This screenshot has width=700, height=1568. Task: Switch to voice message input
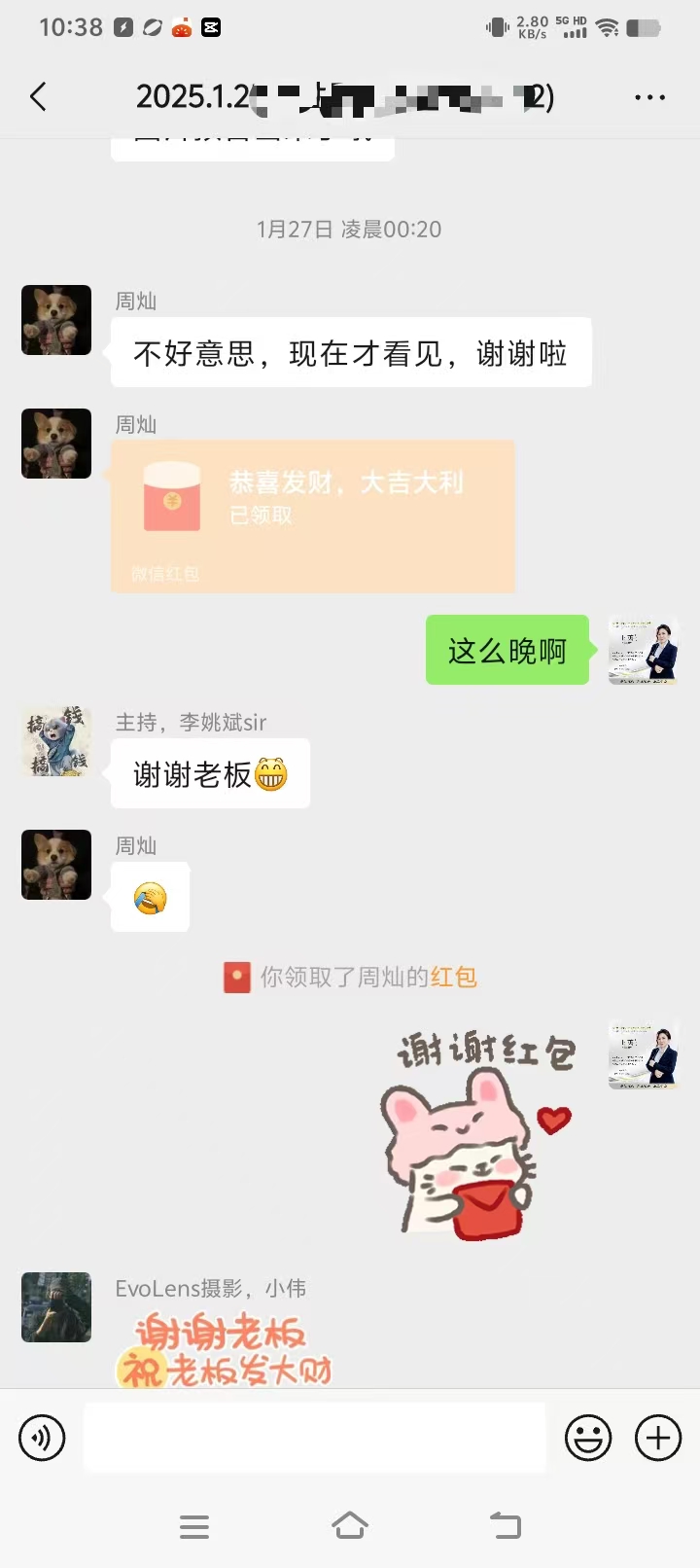pos(43,1438)
